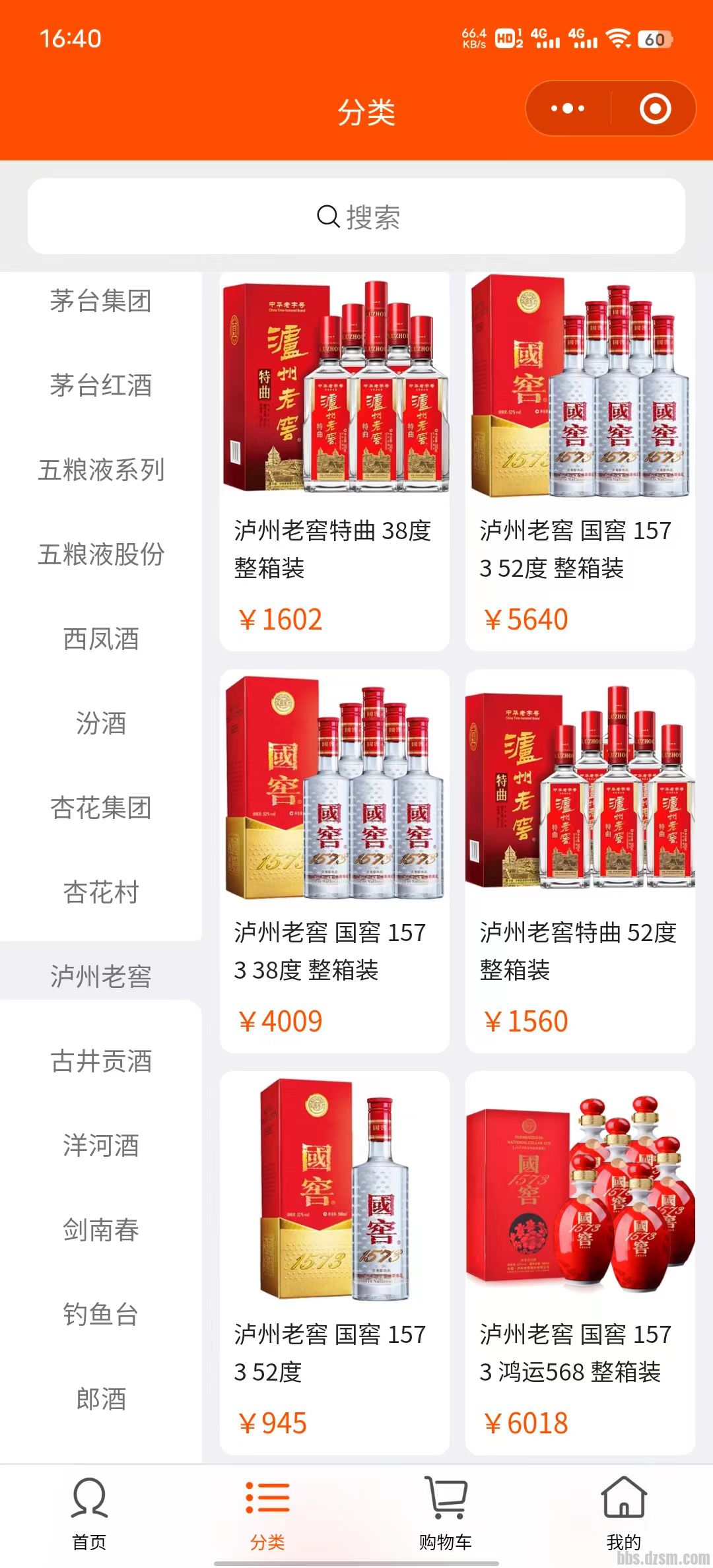Choose the 剑南春 category

click(101, 1230)
